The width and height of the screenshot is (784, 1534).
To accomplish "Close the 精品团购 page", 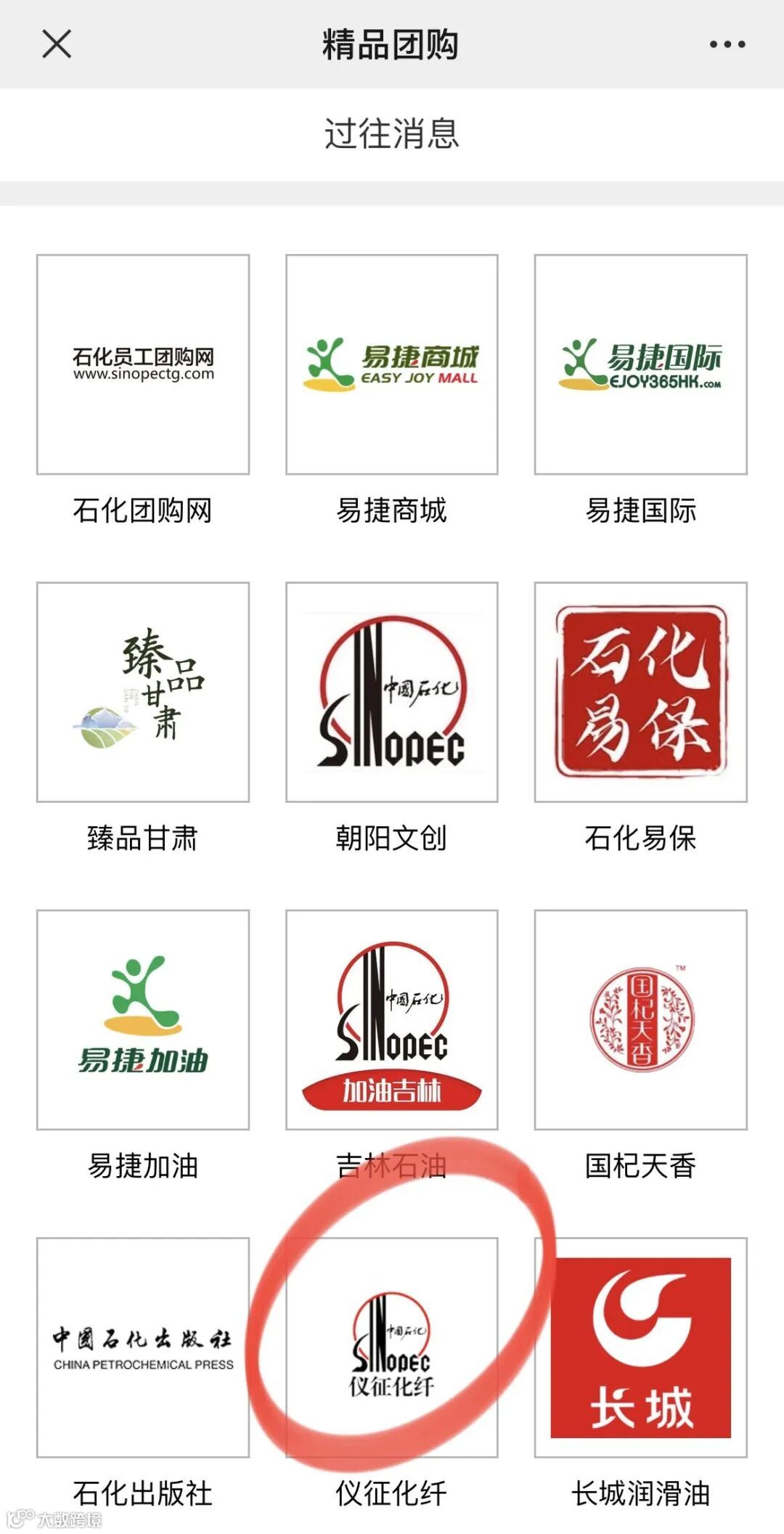I will tap(57, 44).
